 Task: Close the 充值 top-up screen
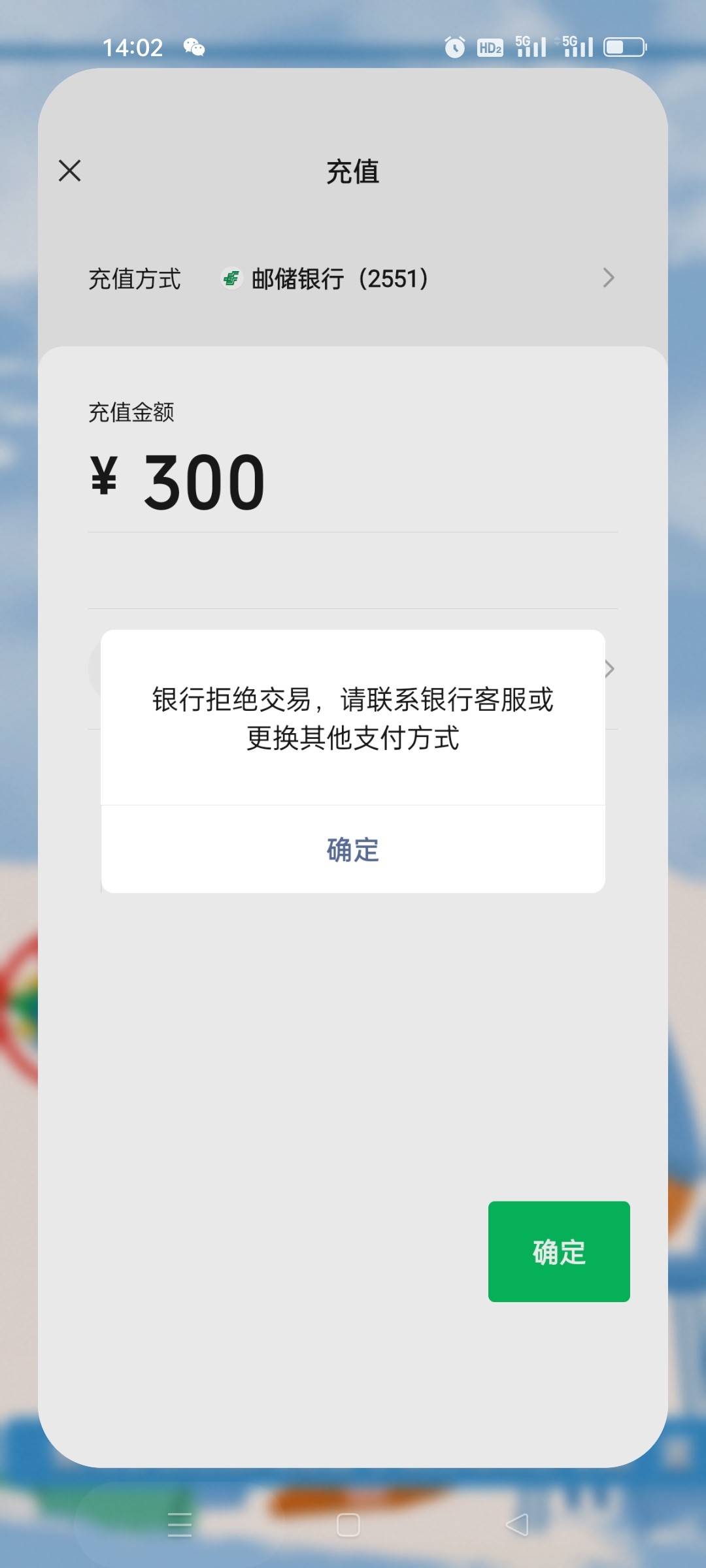point(70,171)
